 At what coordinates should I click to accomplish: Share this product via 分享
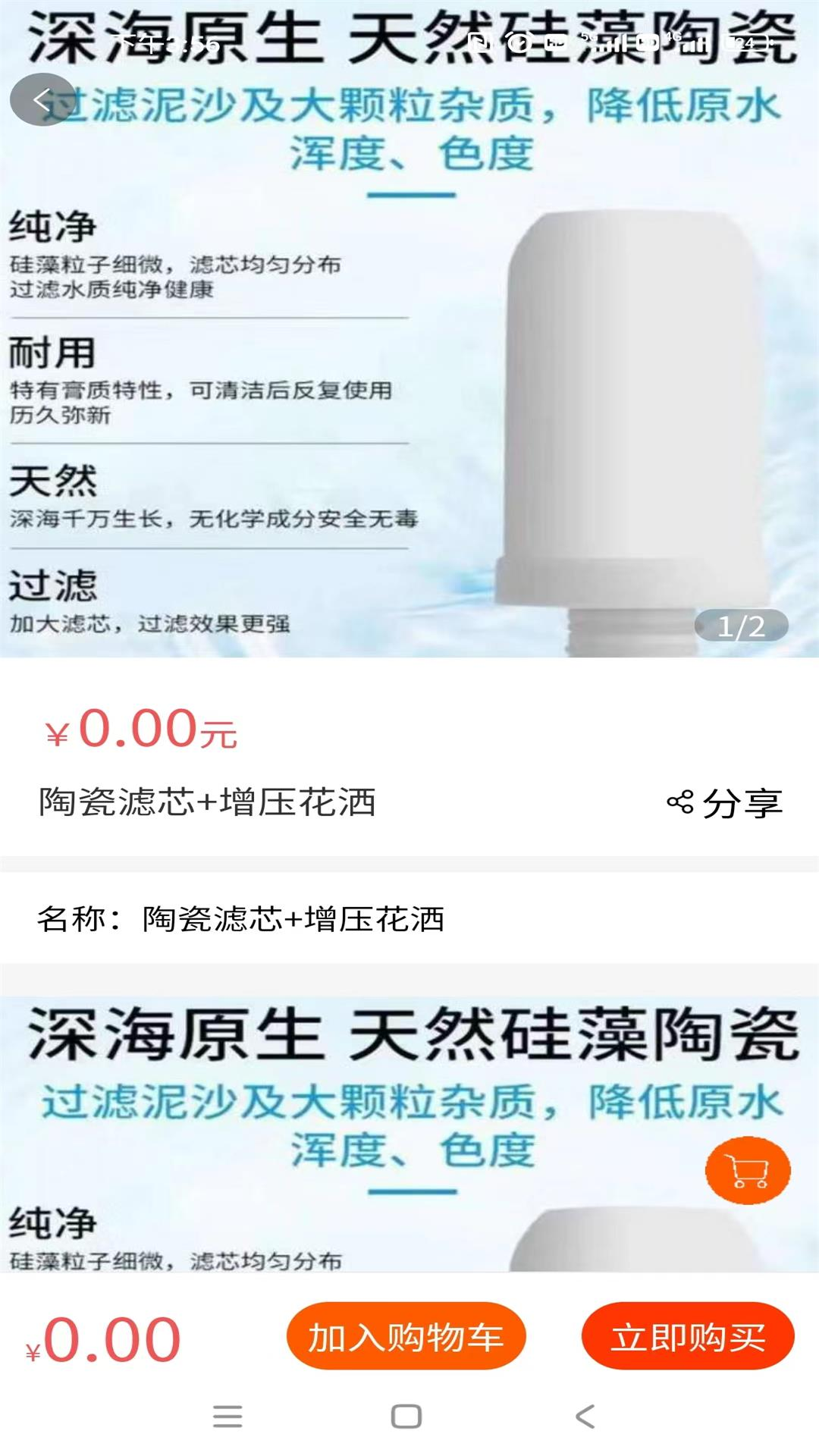[724, 802]
